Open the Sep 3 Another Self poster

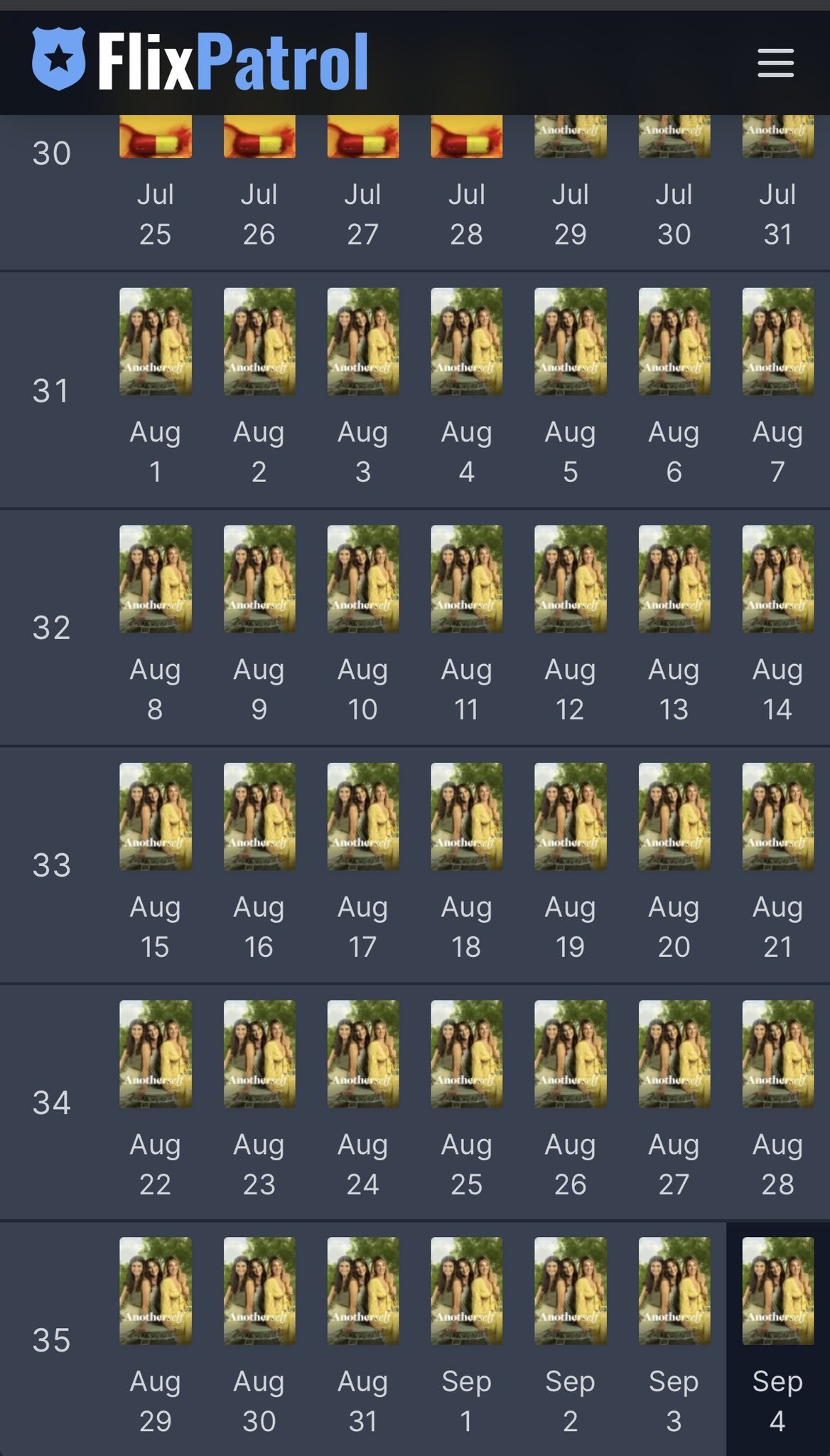674,1291
